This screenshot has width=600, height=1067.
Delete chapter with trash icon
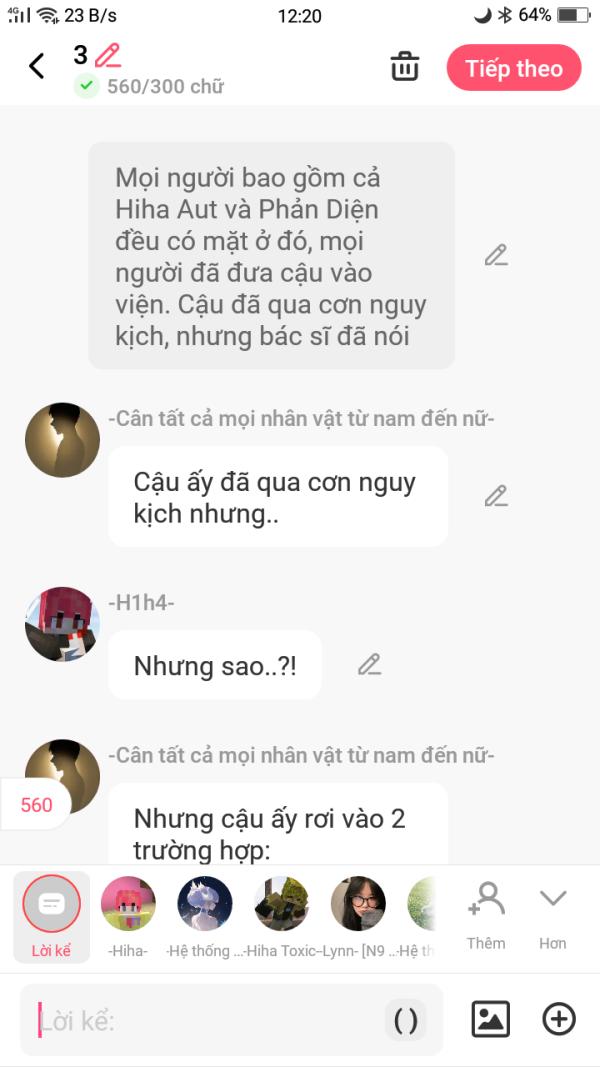404,67
